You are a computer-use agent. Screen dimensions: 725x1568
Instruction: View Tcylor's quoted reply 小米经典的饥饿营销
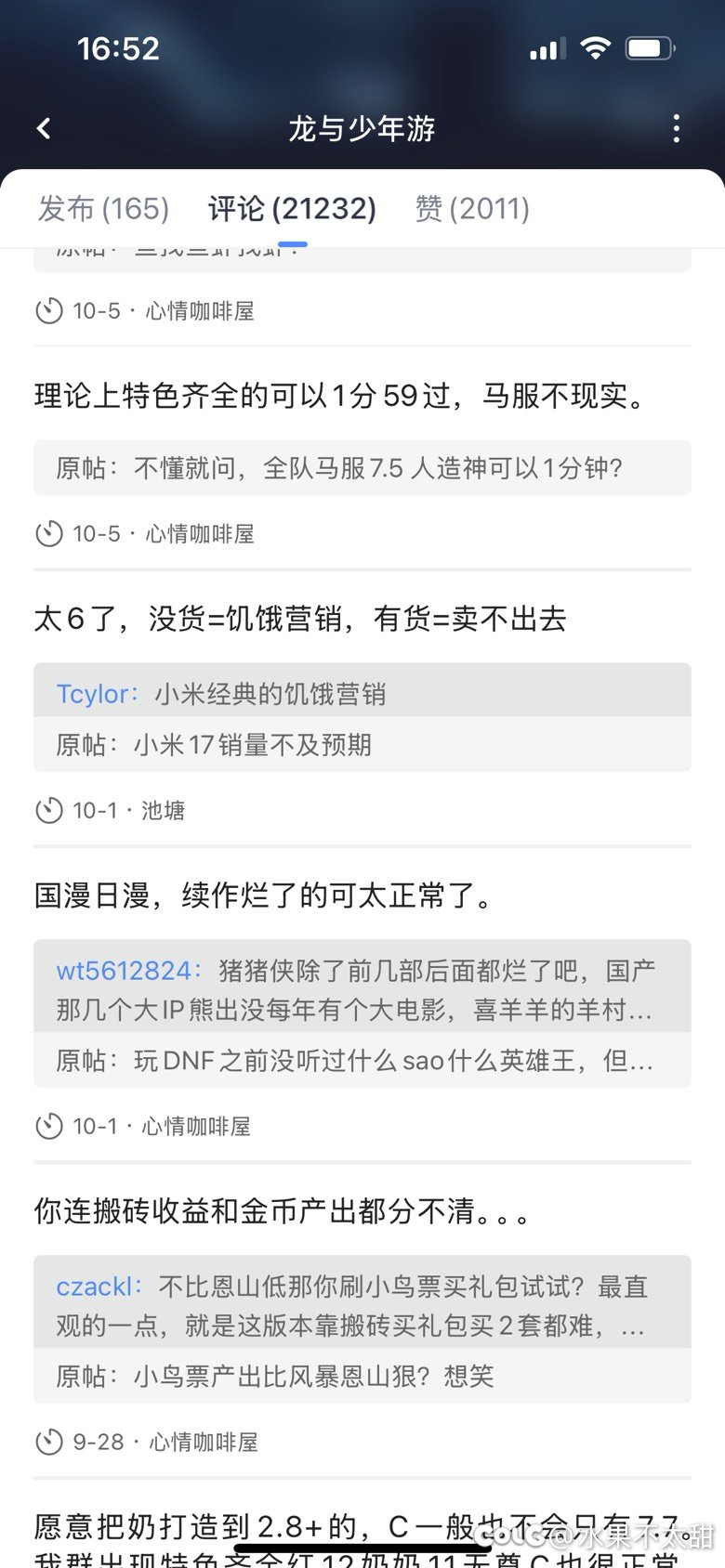(x=362, y=693)
